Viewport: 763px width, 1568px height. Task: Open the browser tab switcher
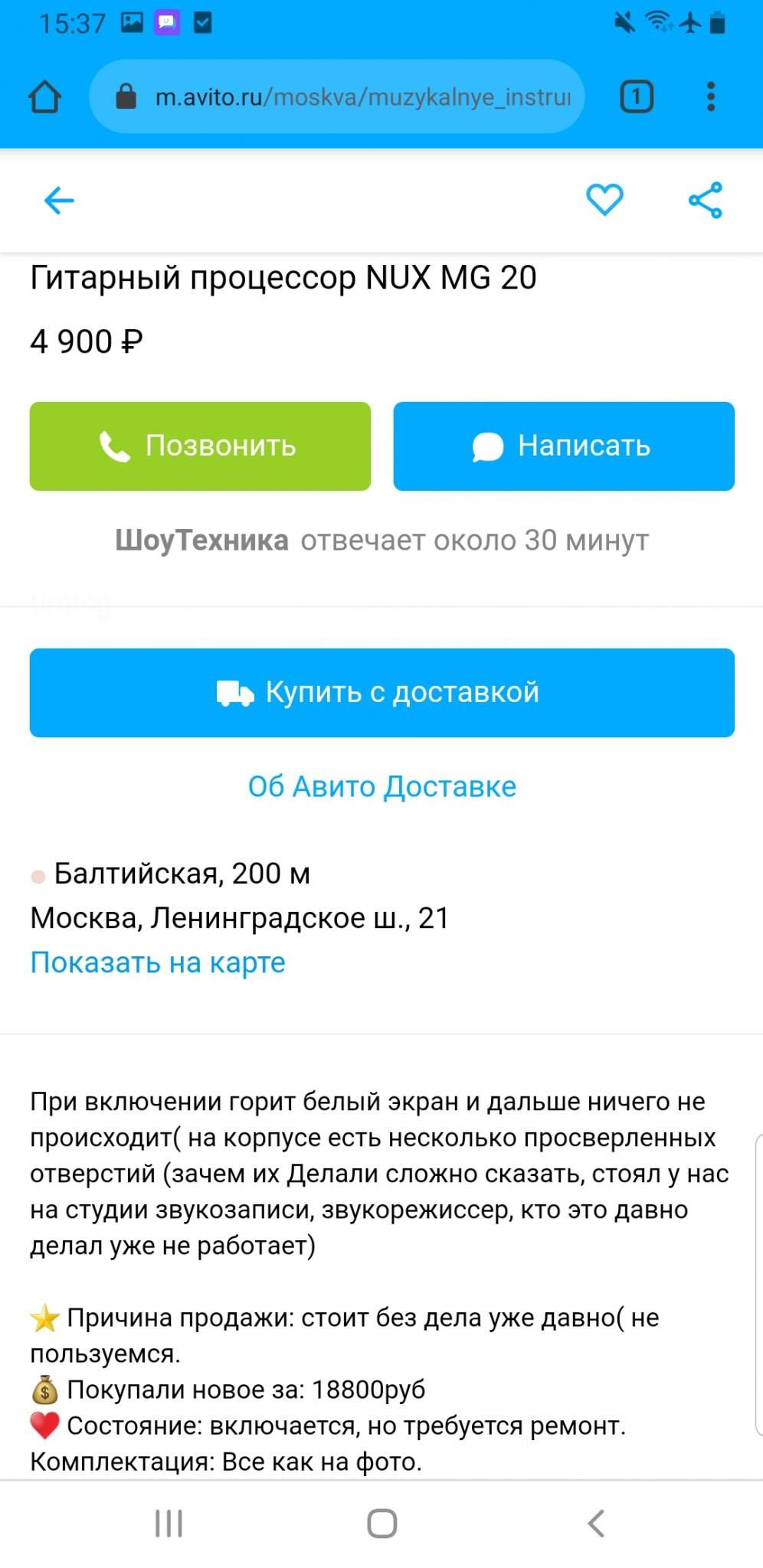point(636,97)
